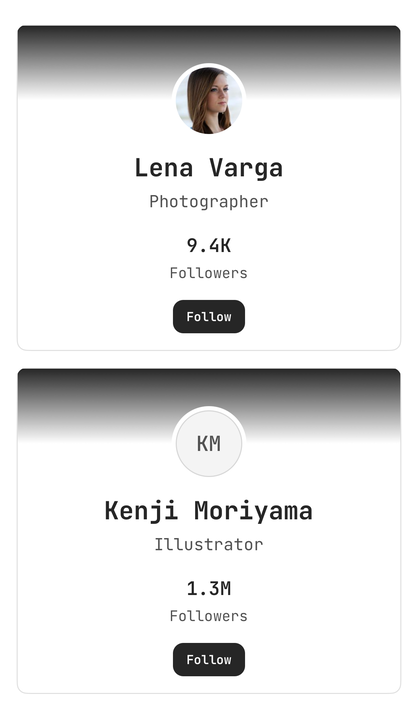This screenshot has height=720, width=418.
Task: Follow Lena Varga
Action: coord(209,316)
